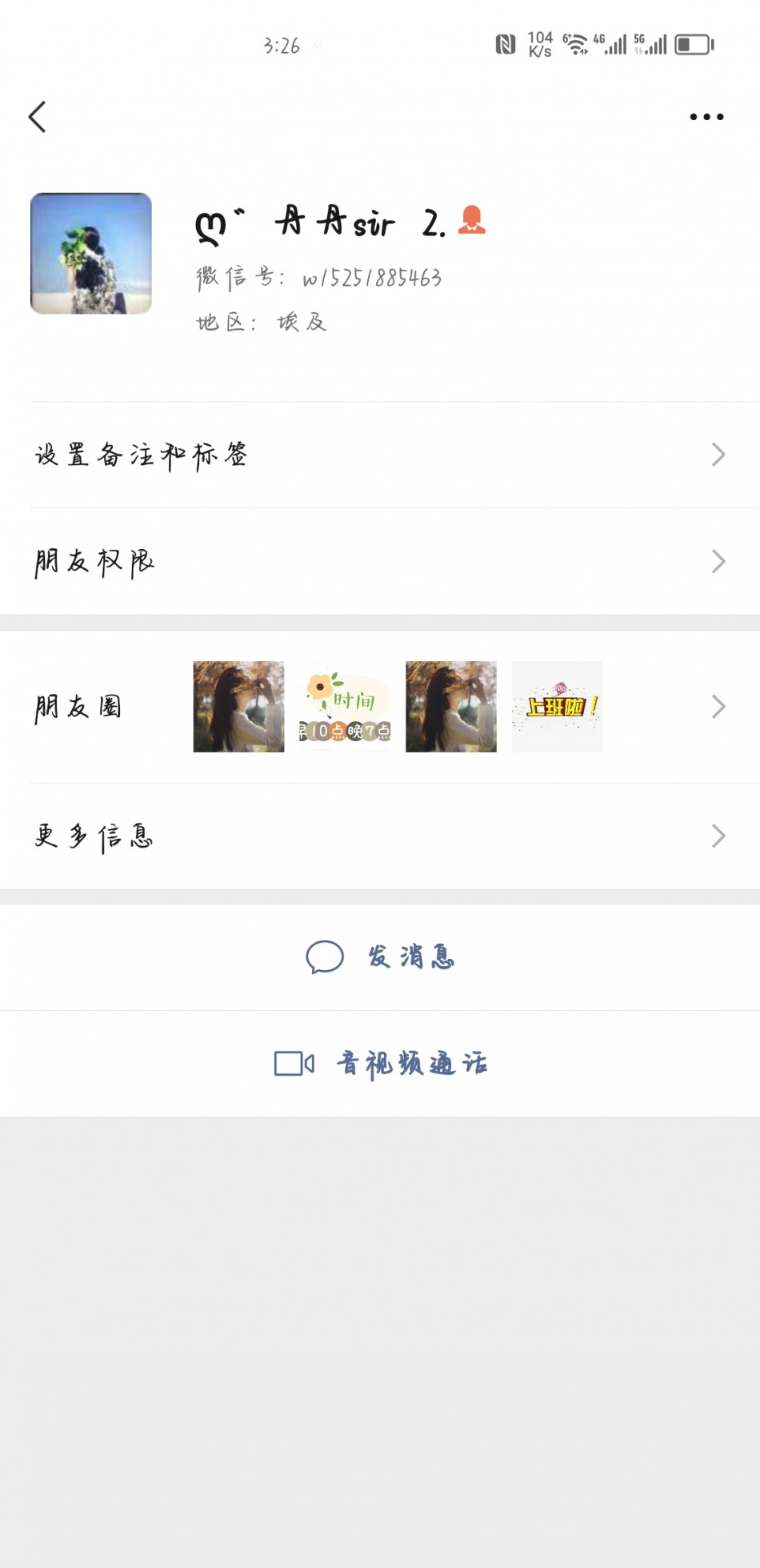Open the 朋友圈 moments row

point(380,707)
